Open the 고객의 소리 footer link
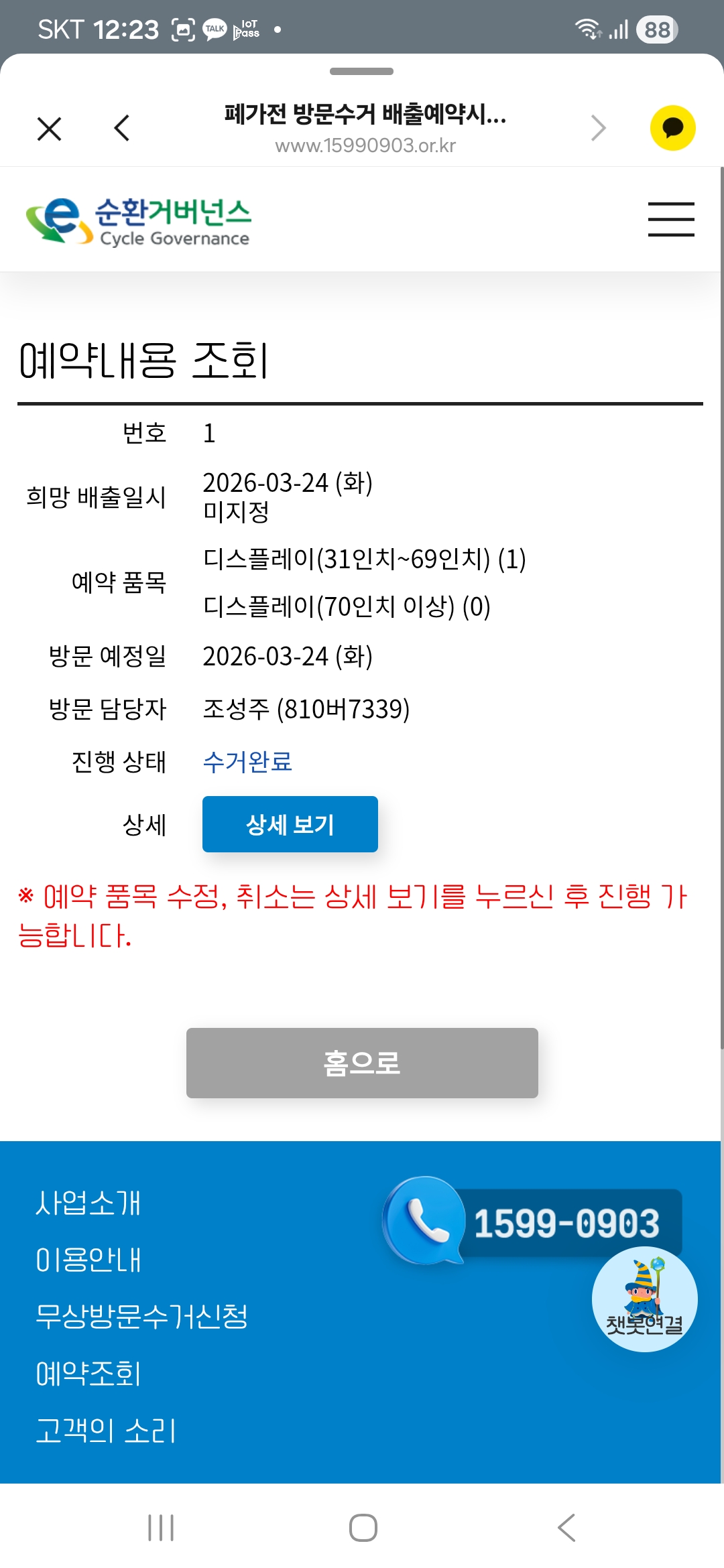This screenshot has height=1568, width=724. (106, 1431)
